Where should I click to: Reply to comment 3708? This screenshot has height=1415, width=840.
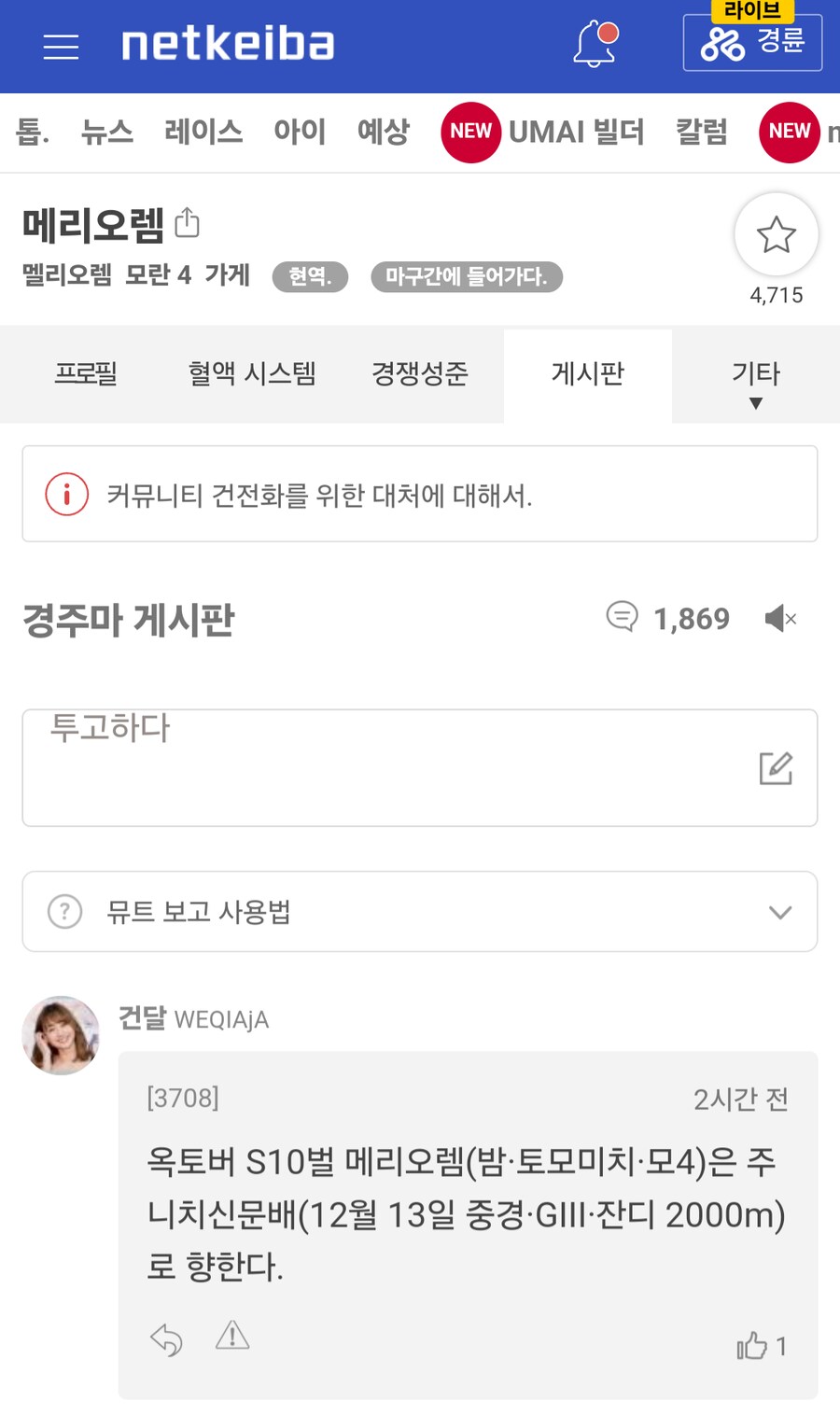pos(166,1339)
